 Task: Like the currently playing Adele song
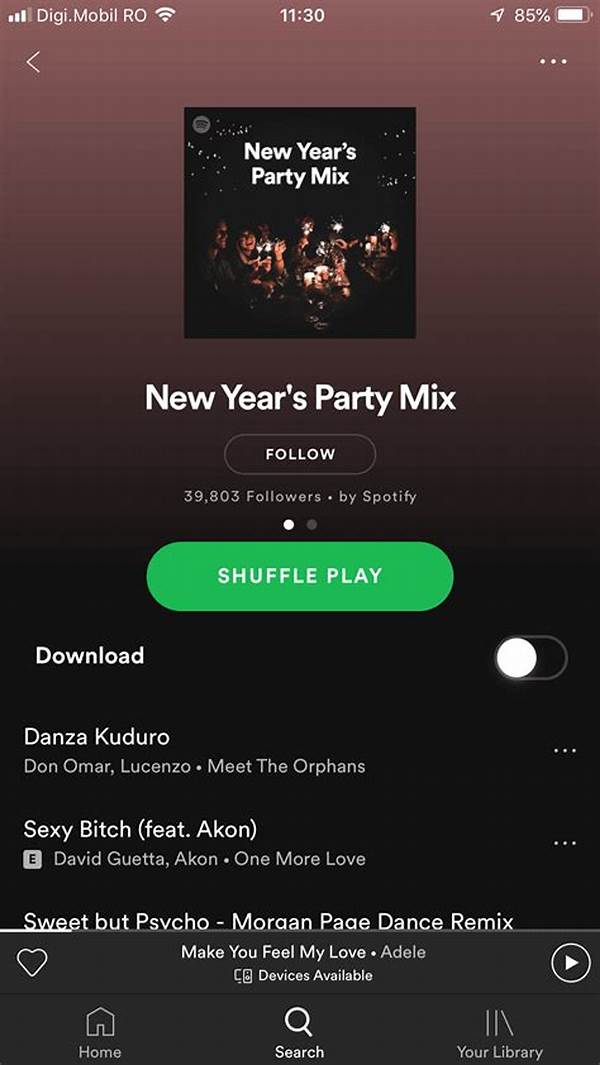(33, 963)
